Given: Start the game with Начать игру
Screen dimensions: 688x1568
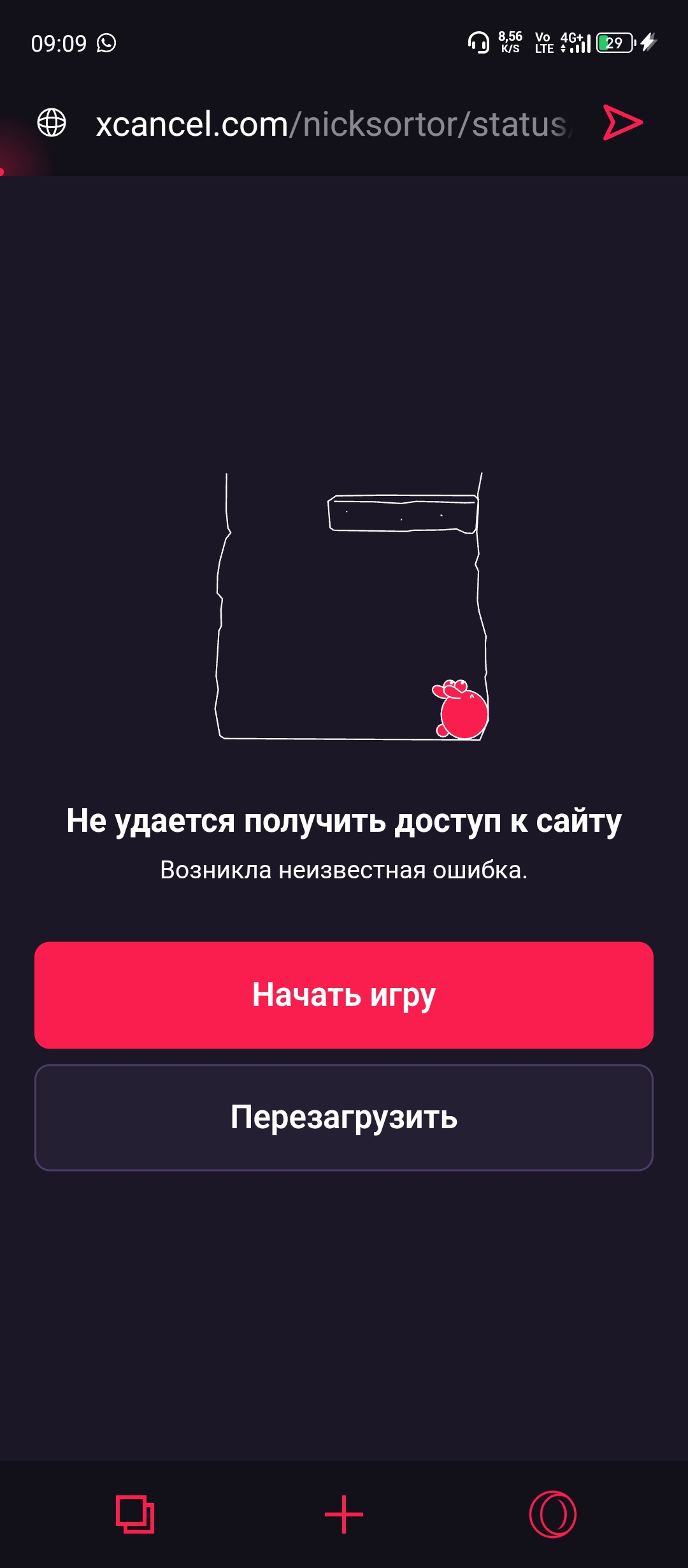Looking at the screenshot, I should point(344,995).
